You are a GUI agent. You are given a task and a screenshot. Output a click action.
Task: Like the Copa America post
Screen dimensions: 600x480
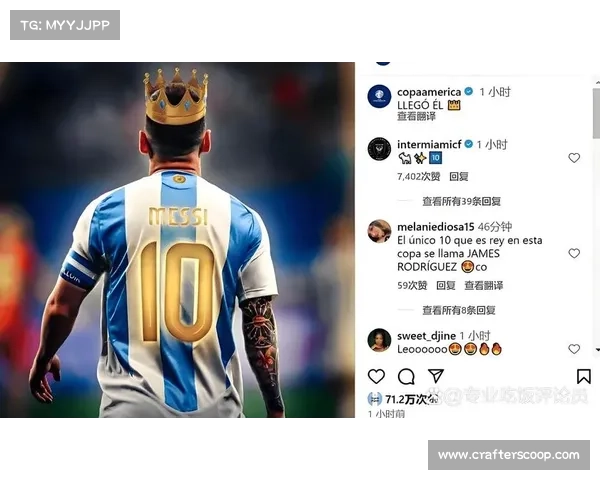point(376,377)
